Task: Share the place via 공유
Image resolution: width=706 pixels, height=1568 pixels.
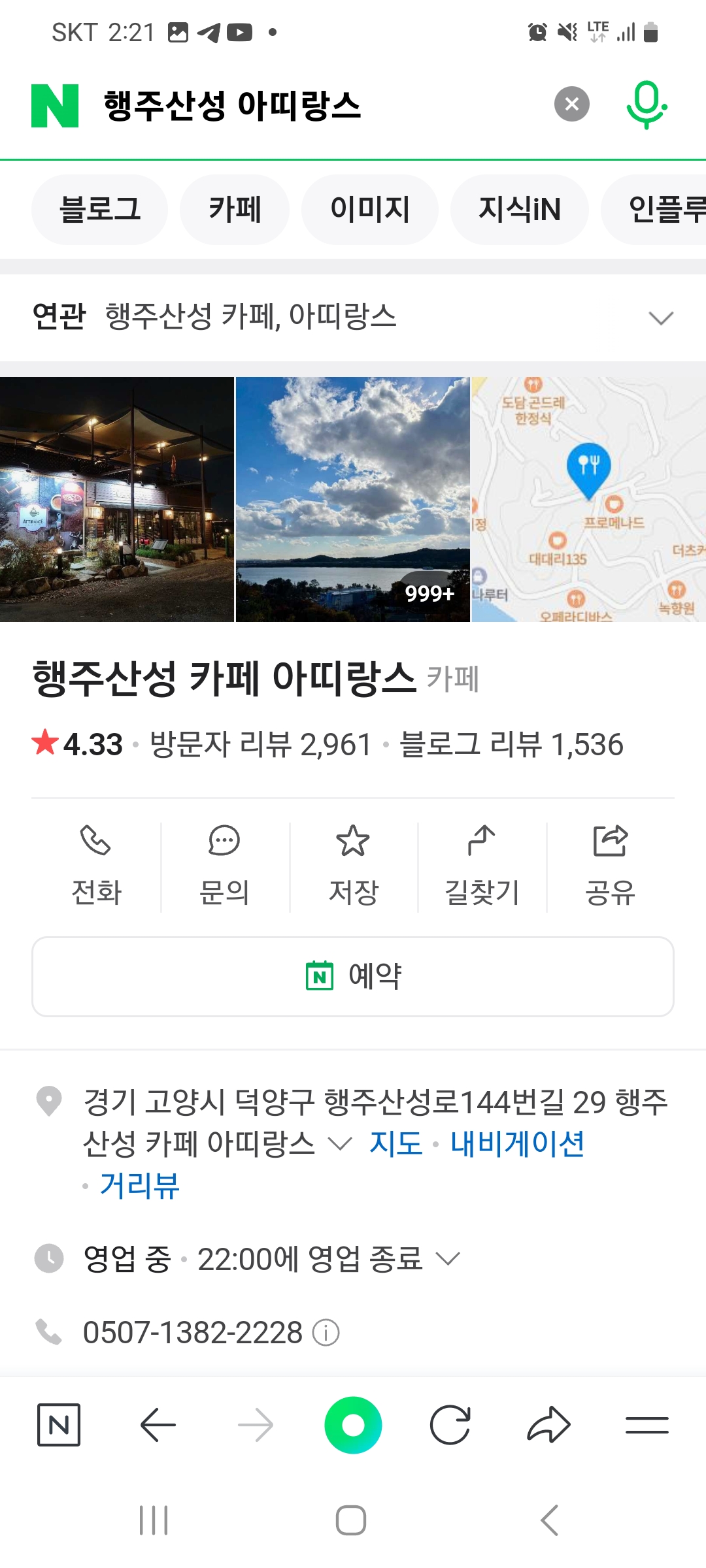Action: pos(610,867)
